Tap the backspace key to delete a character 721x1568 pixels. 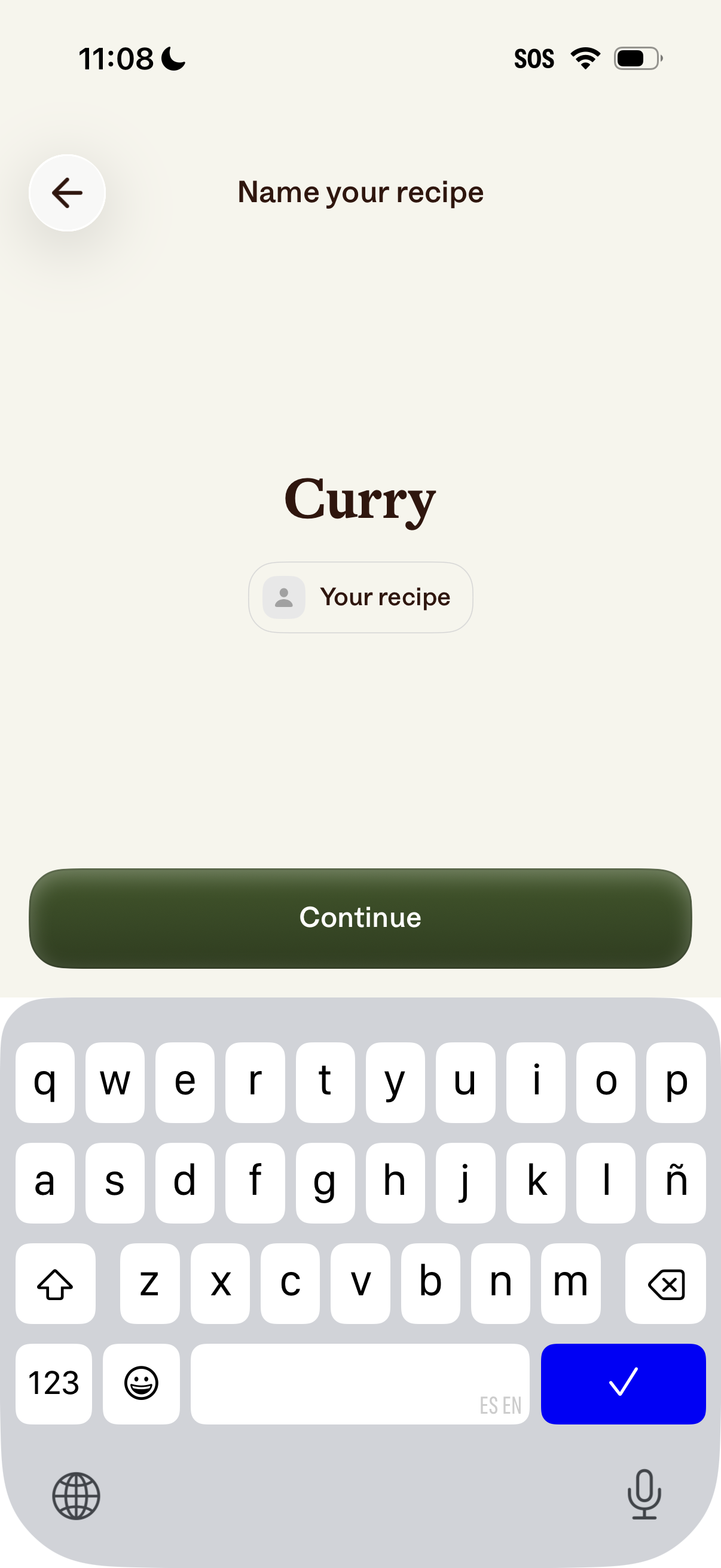tap(665, 1283)
